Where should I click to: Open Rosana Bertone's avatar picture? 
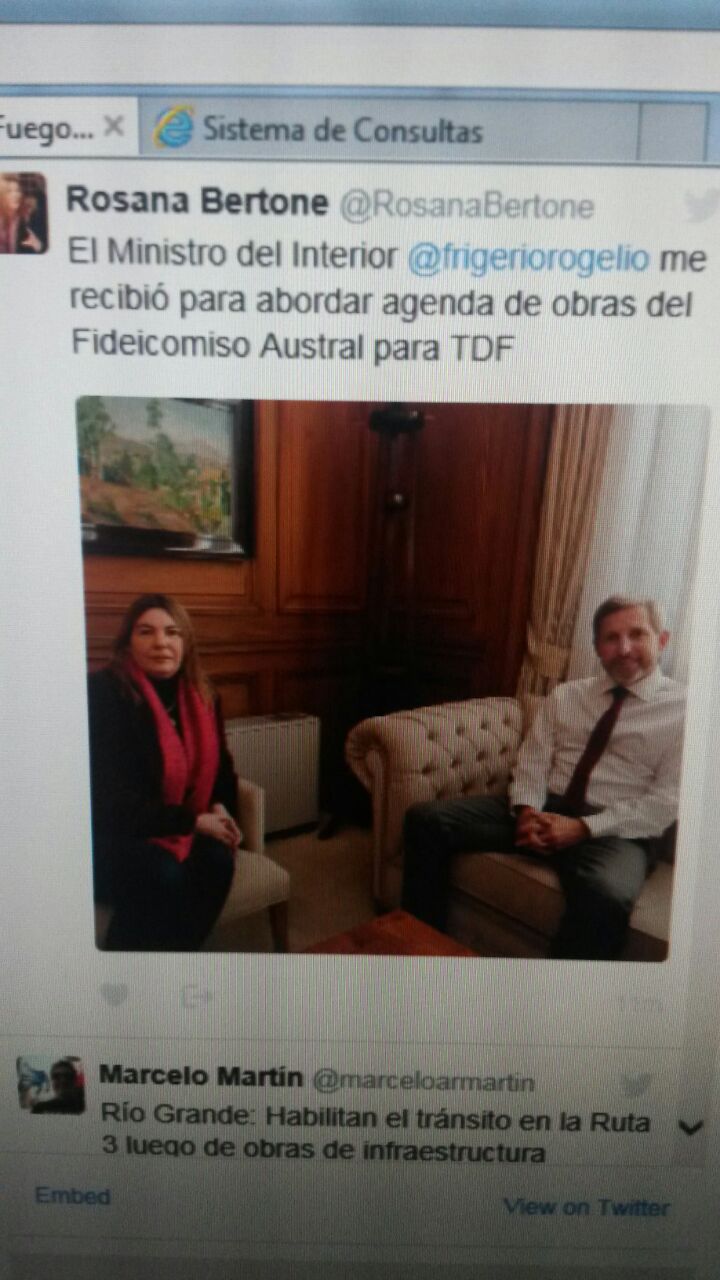coord(23,213)
